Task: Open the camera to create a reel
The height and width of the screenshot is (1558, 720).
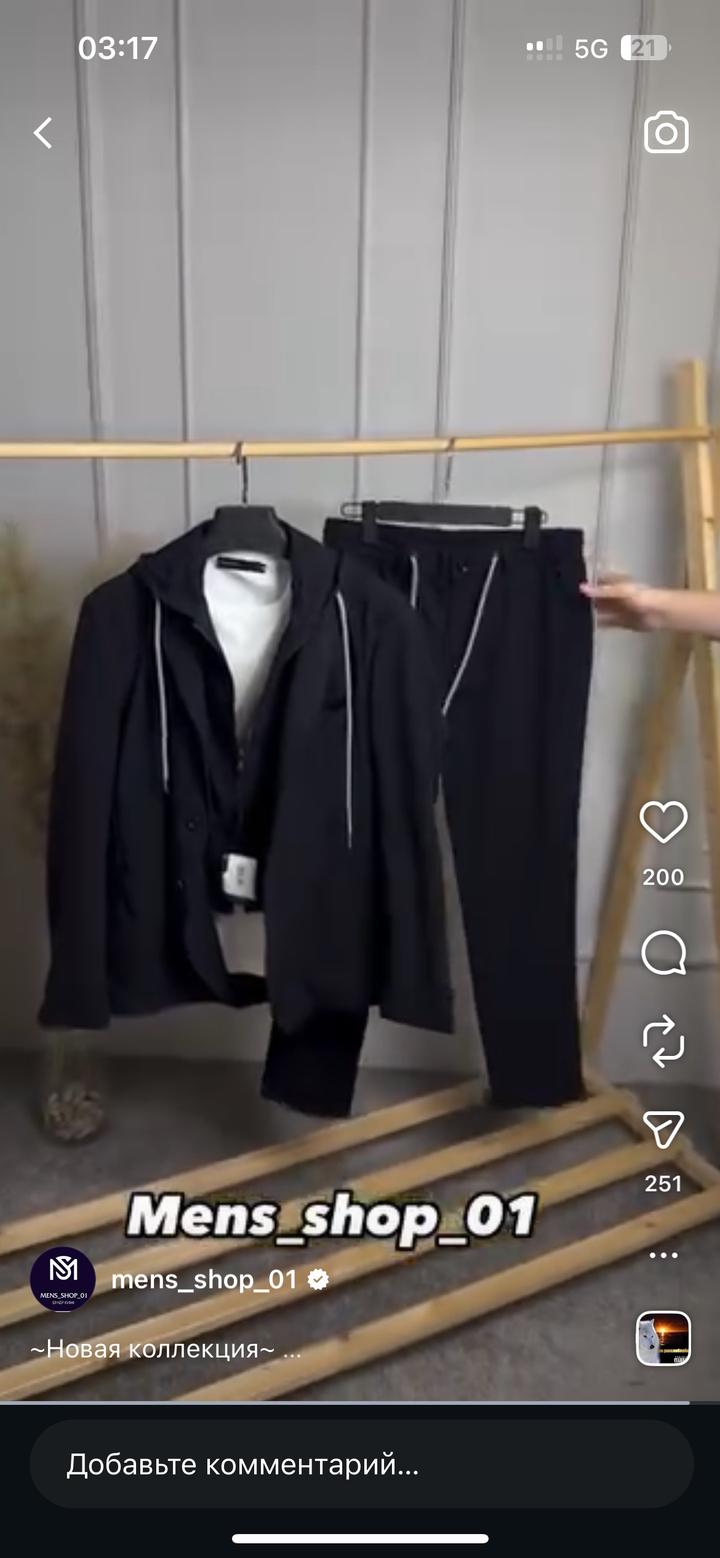Action: click(666, 133)
